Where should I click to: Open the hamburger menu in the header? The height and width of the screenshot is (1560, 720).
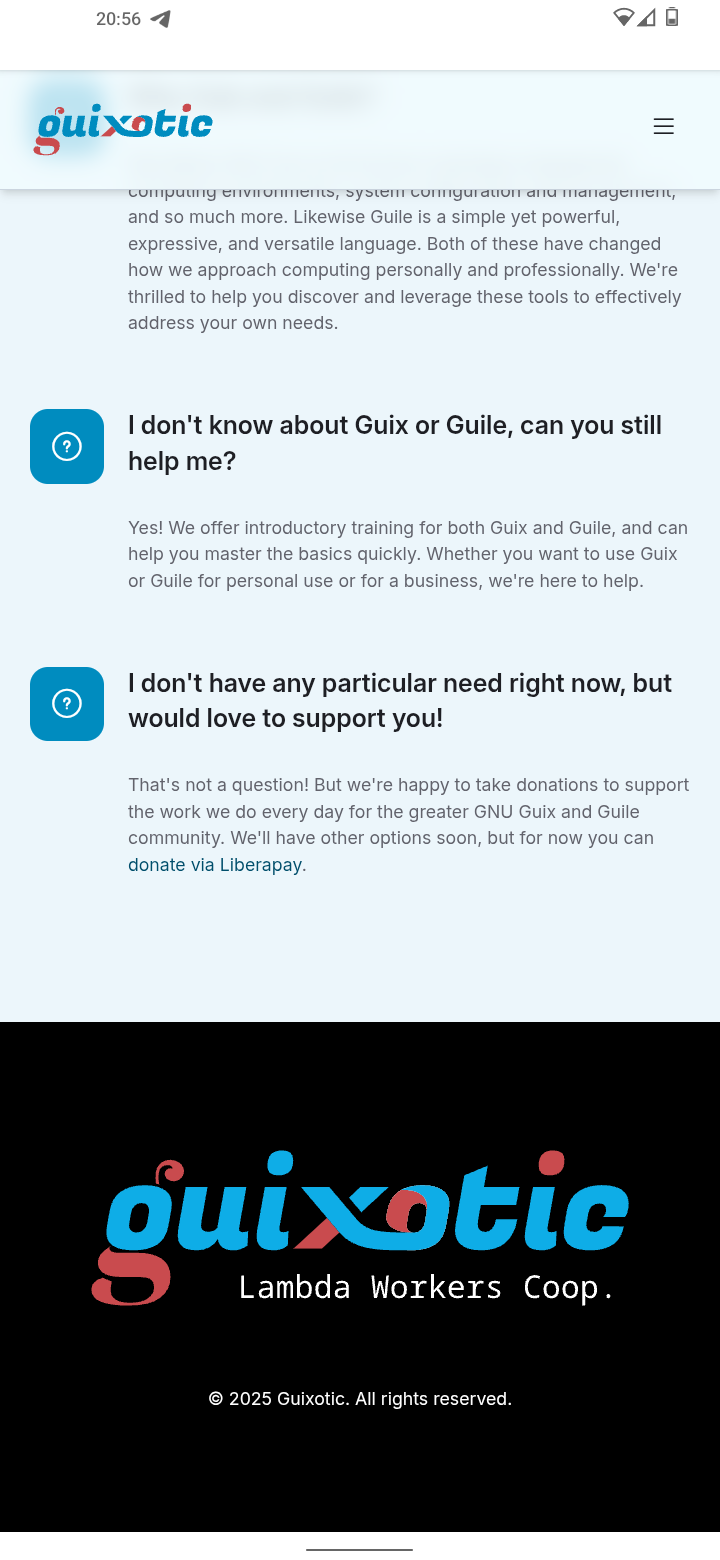[663, 126]
